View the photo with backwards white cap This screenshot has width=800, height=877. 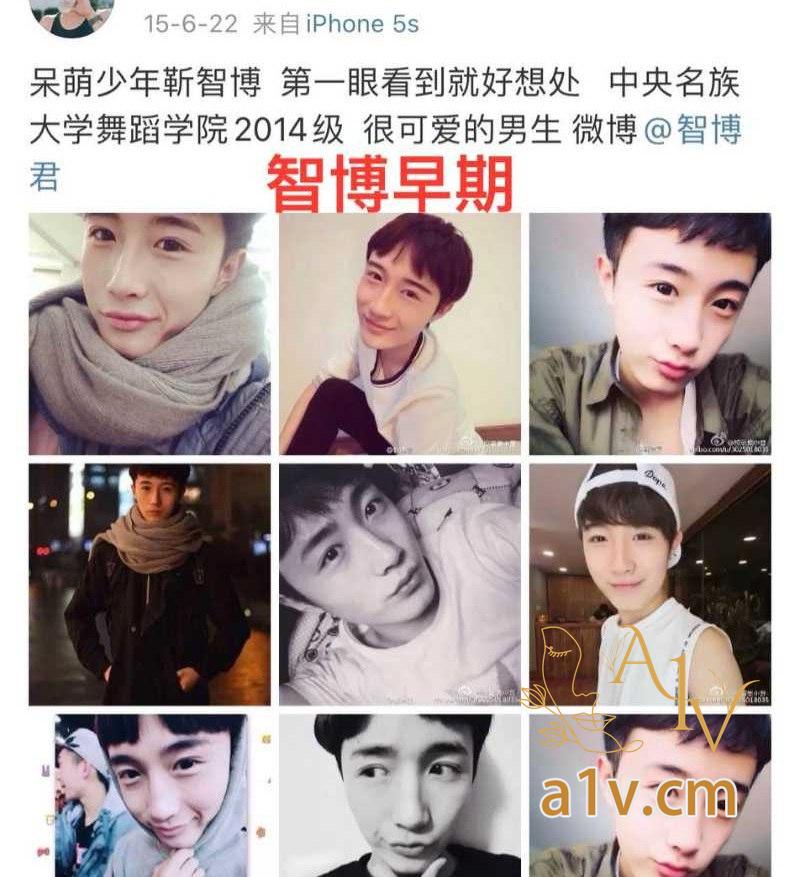tap(650, 584)
